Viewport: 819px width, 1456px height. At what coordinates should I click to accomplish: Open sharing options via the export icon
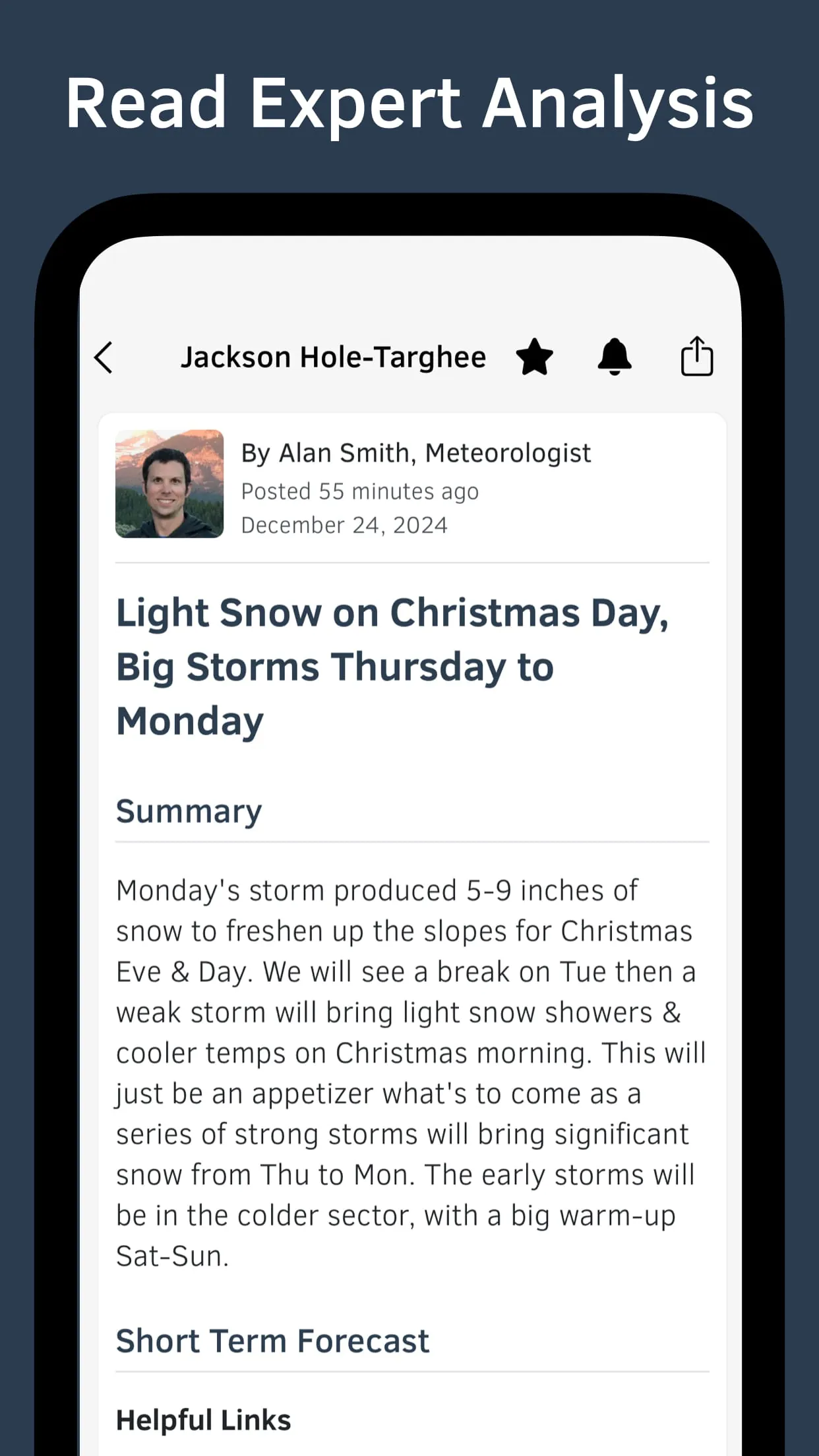pos(697,356)
